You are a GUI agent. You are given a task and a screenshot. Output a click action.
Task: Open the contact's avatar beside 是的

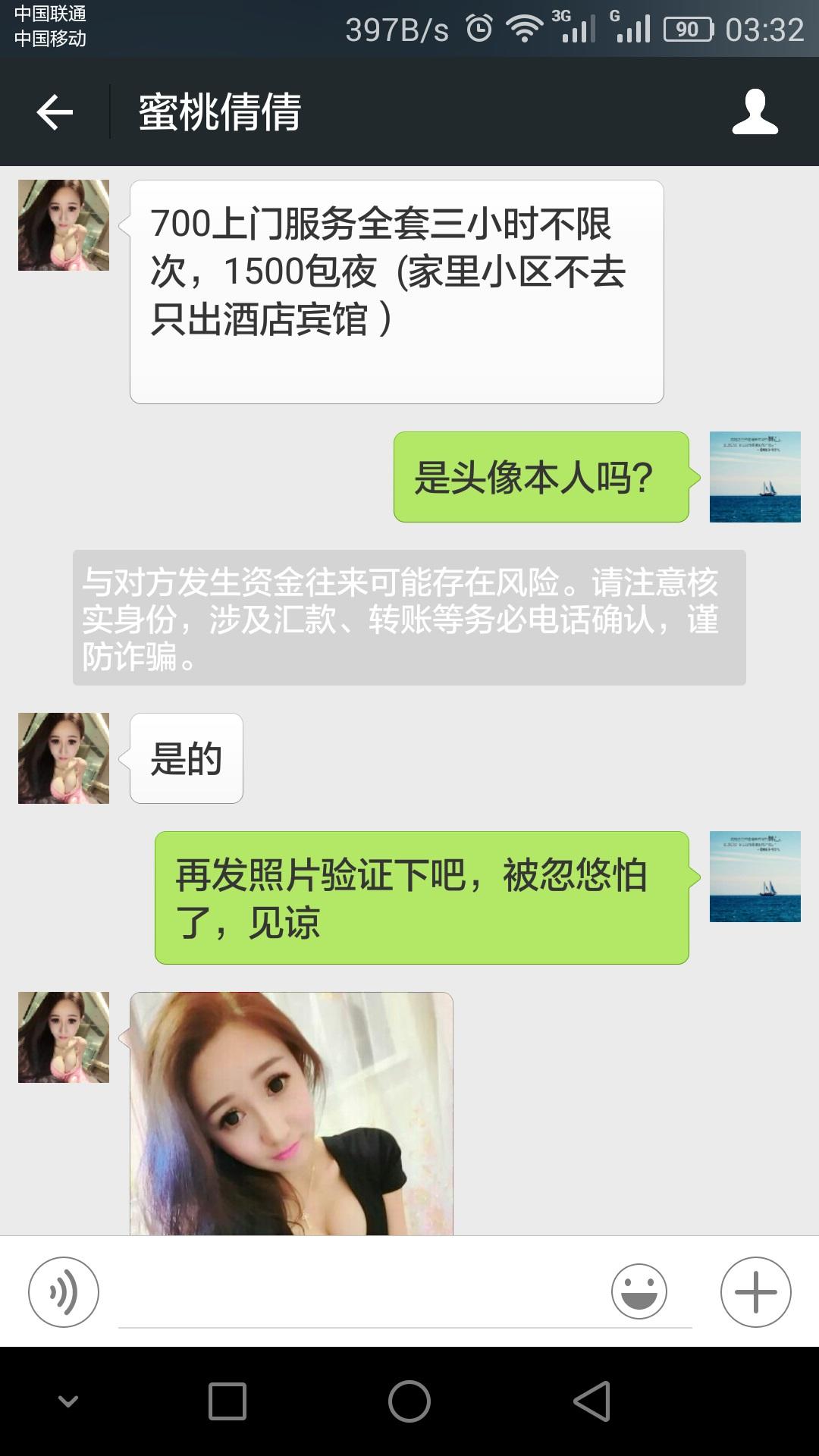pos(64,758)
